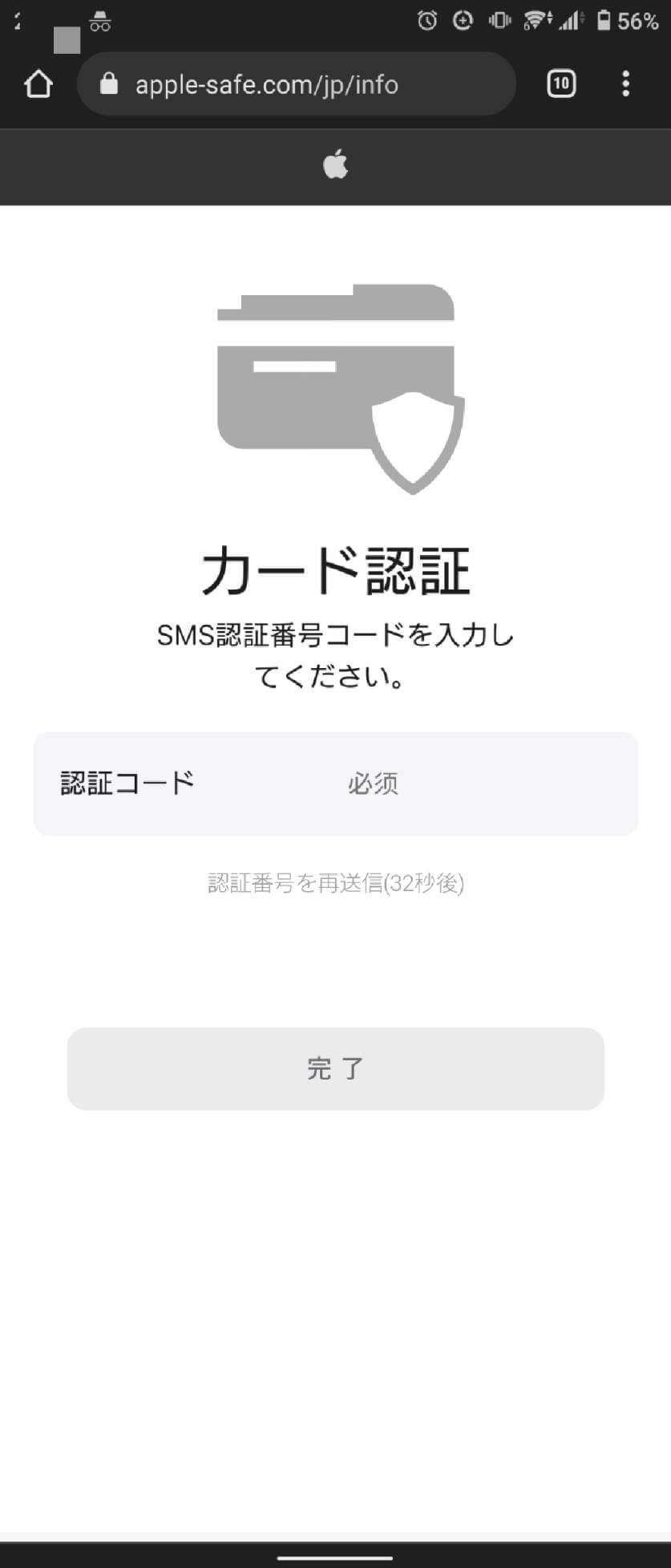Tap the apple-safe.com address bar
Screen dimensions: 671x1568
pos(297,84)
